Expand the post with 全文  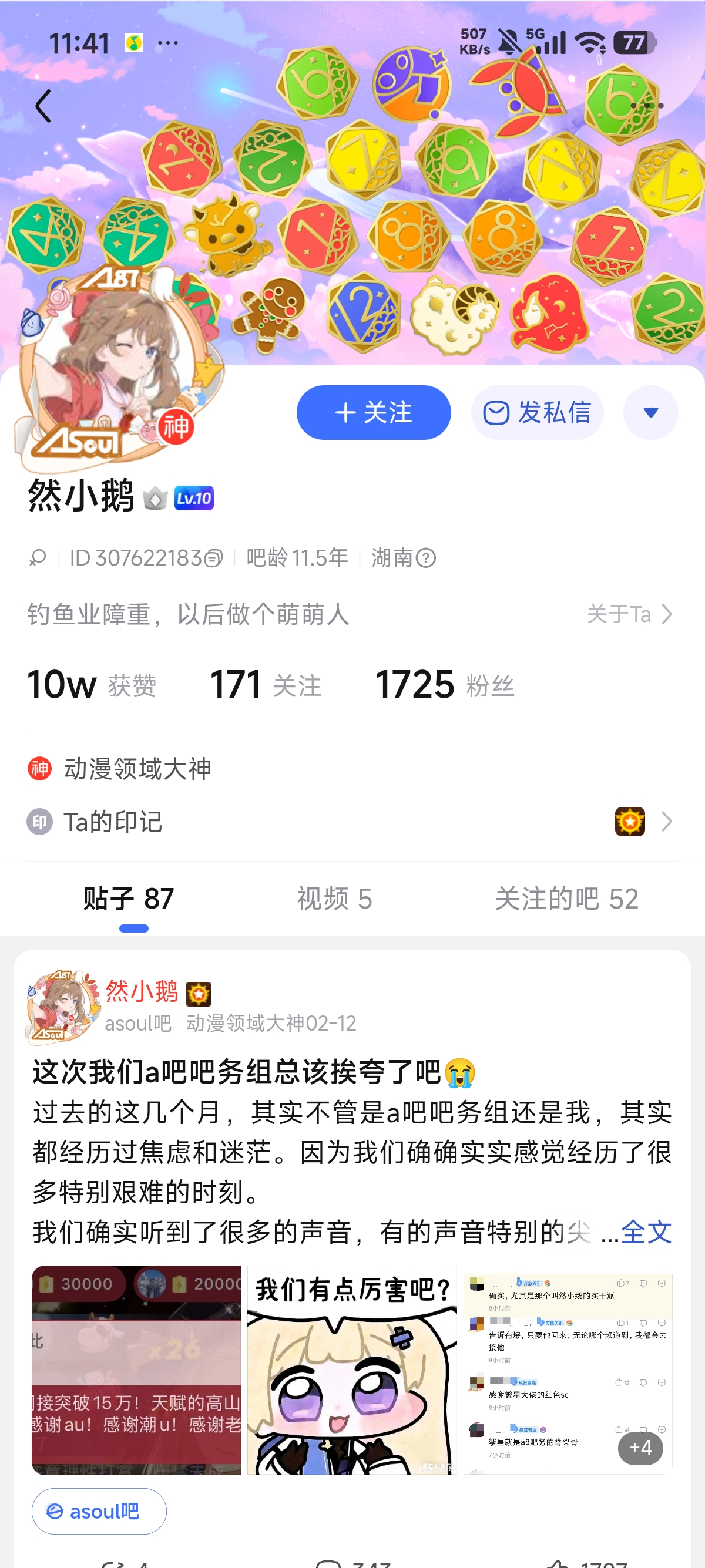(646, 1233)
